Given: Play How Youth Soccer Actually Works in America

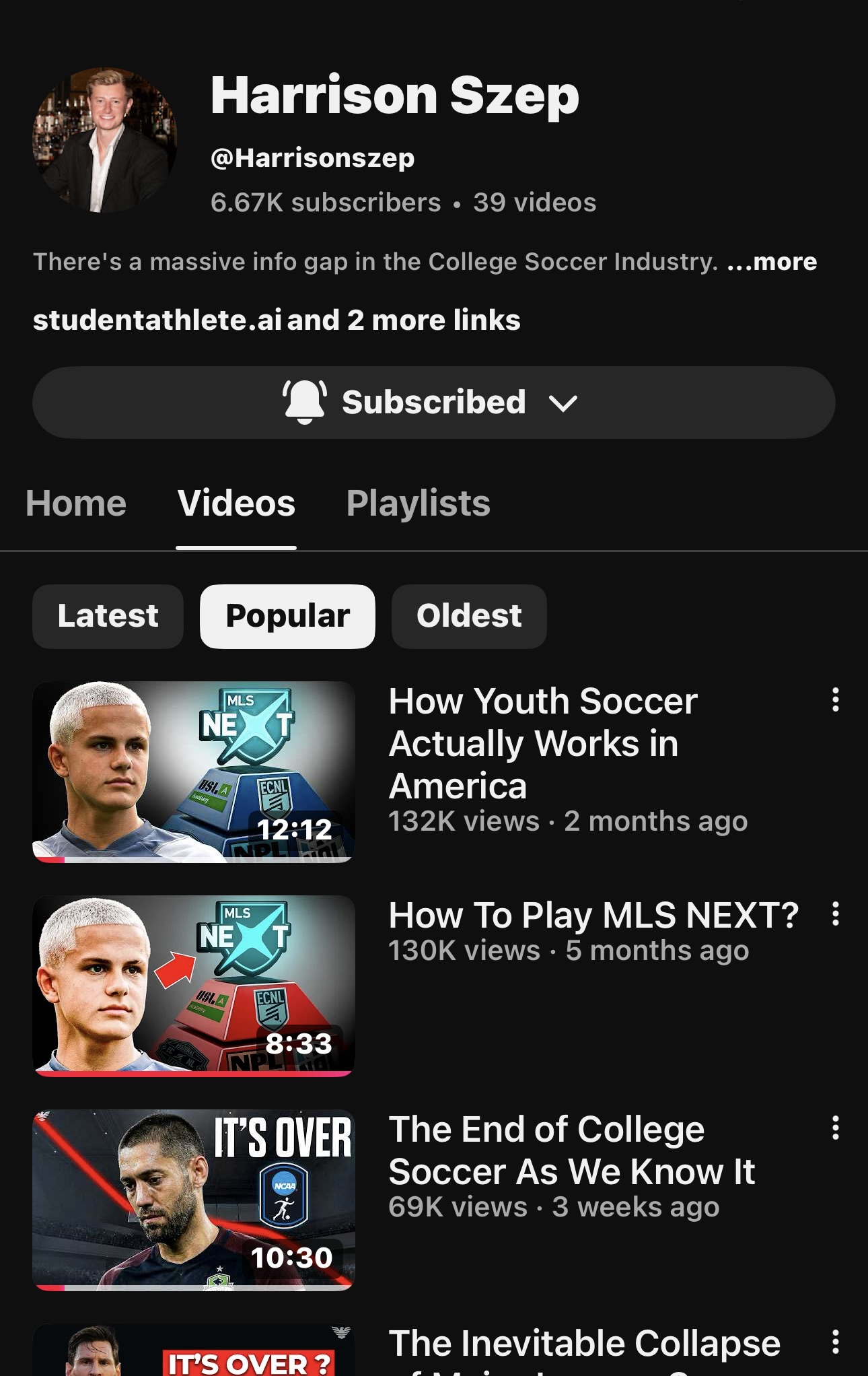Looking at the screenshot, I should tap(194, 771).
